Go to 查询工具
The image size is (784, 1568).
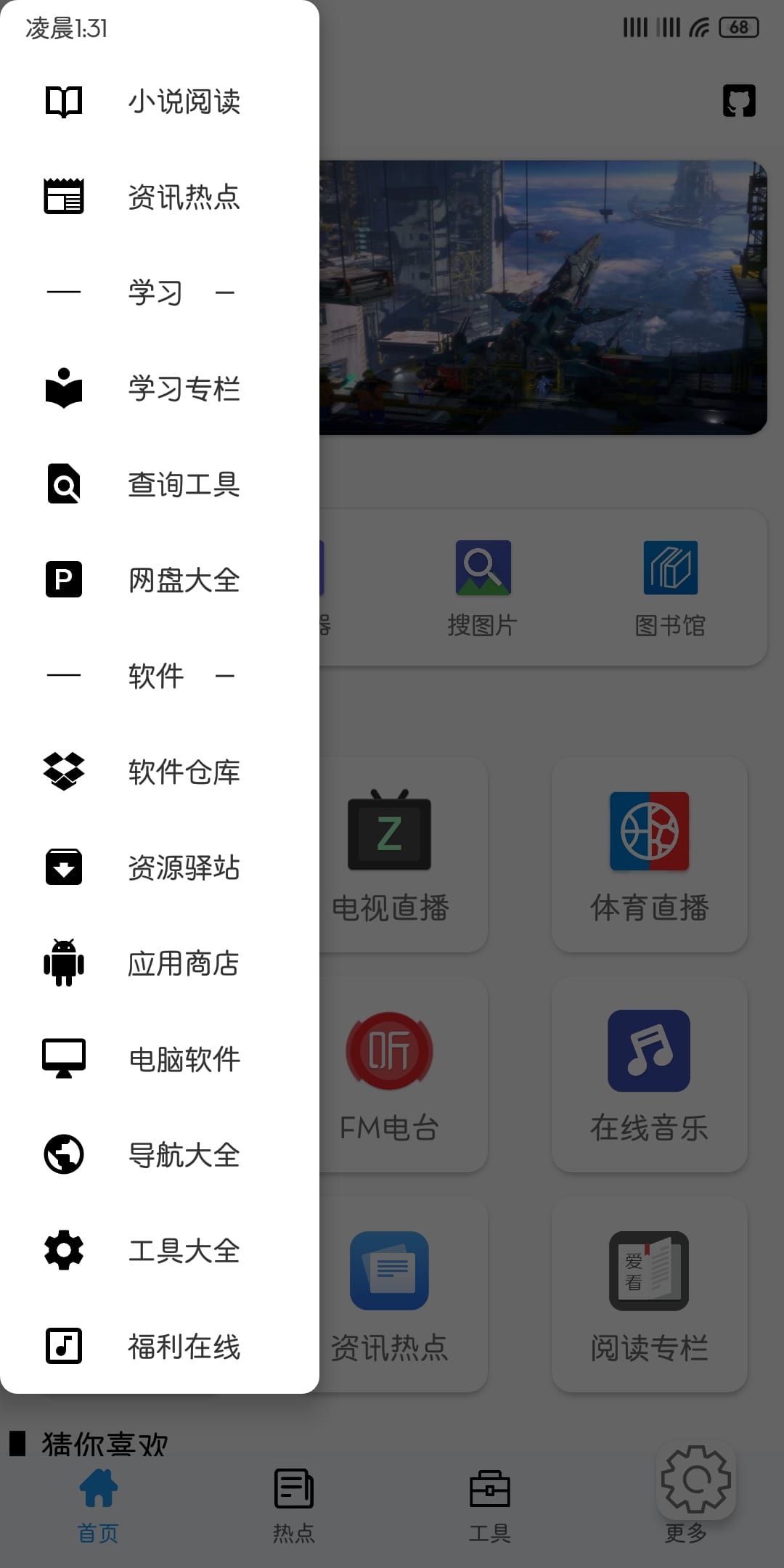coord(160,484)
